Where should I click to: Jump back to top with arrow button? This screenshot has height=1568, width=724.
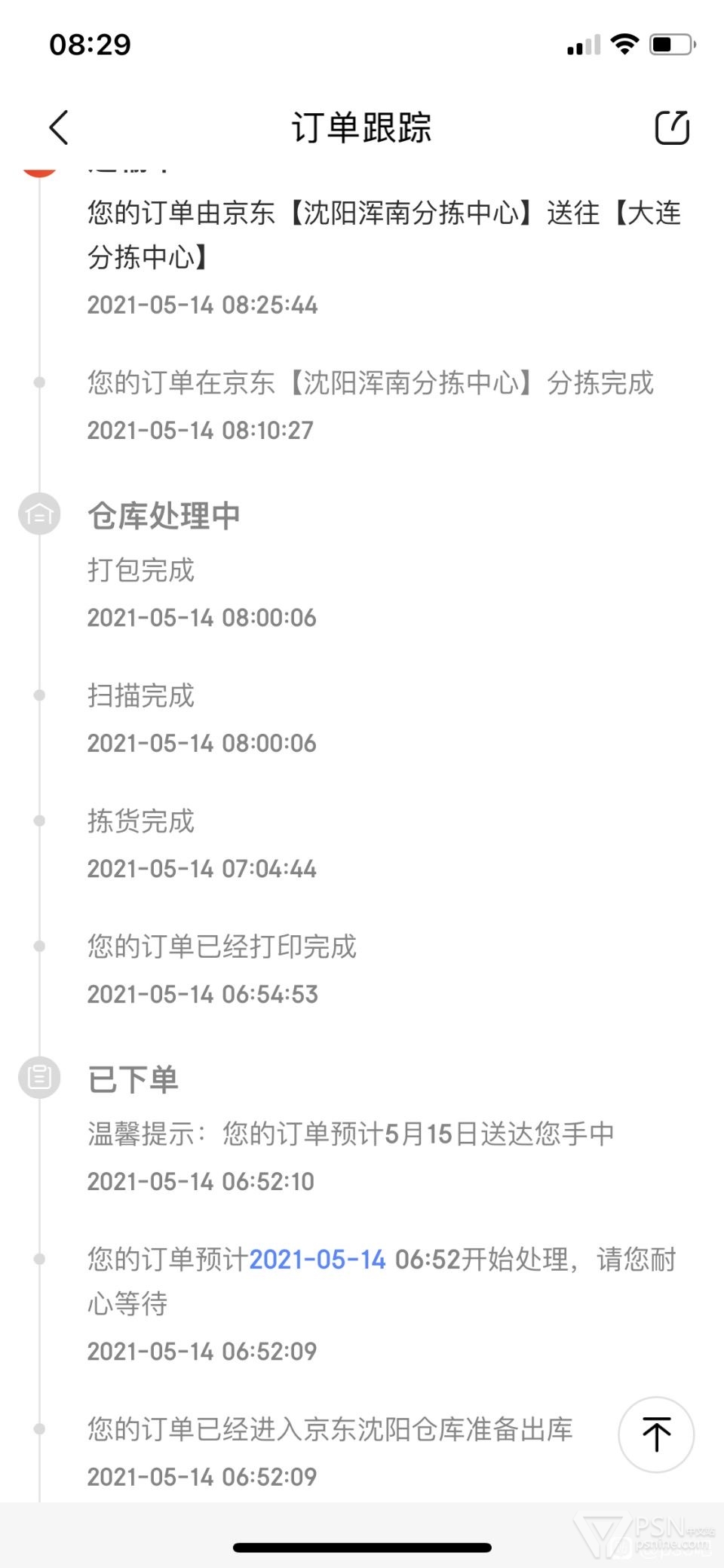pyautogui.click(x=656, y=1435)
